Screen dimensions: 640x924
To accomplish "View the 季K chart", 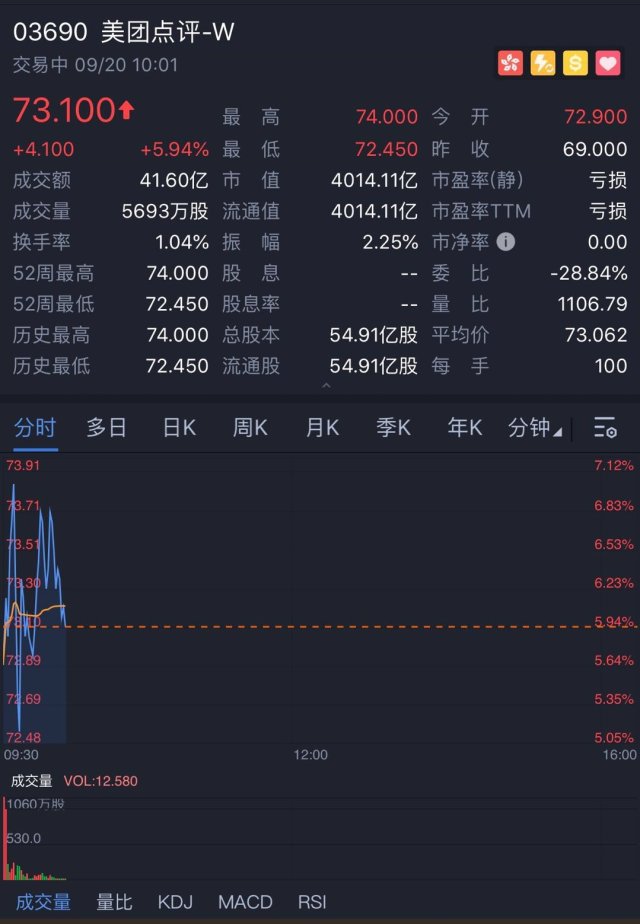I will coord(393,428).
